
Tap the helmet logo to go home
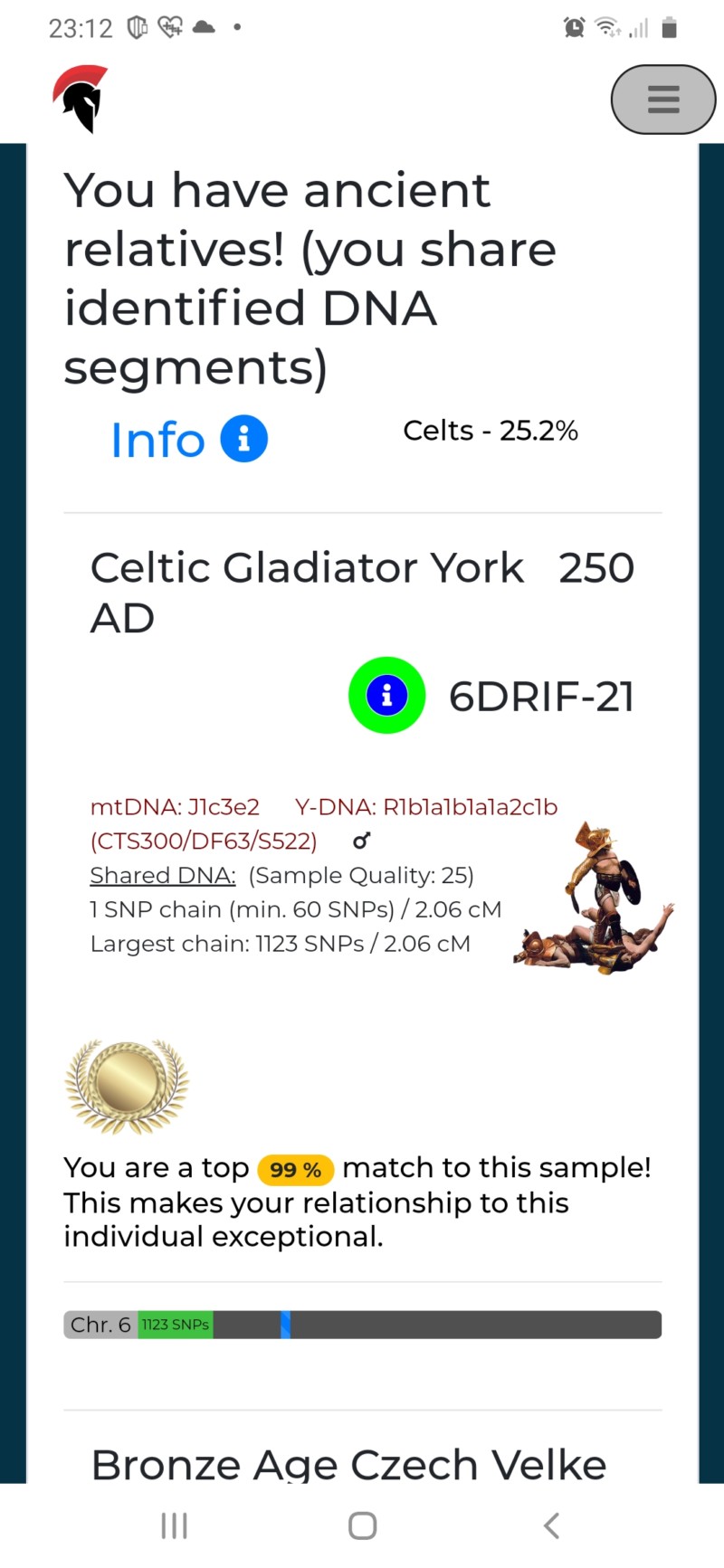[81, 99]
